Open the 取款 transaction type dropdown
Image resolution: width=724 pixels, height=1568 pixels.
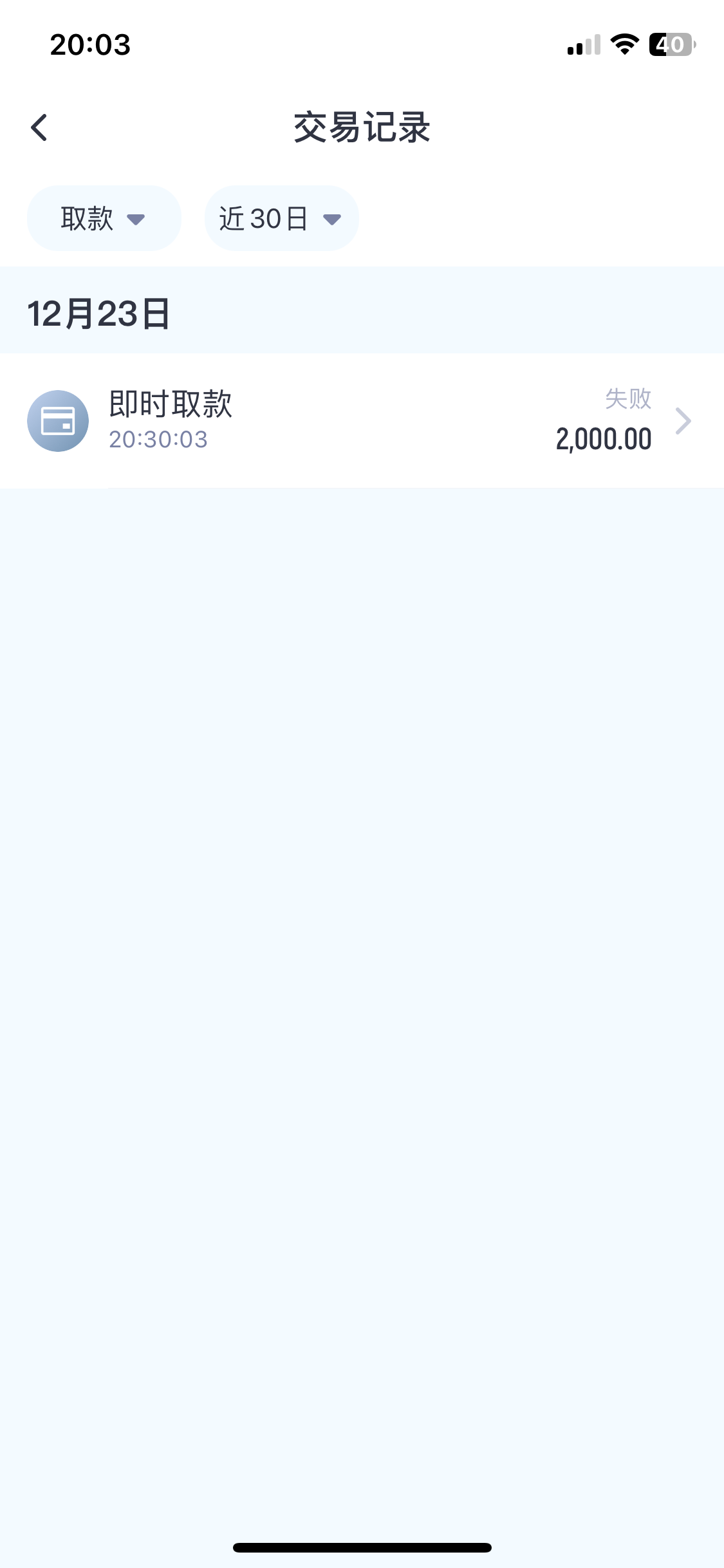[x=104, y=219]
